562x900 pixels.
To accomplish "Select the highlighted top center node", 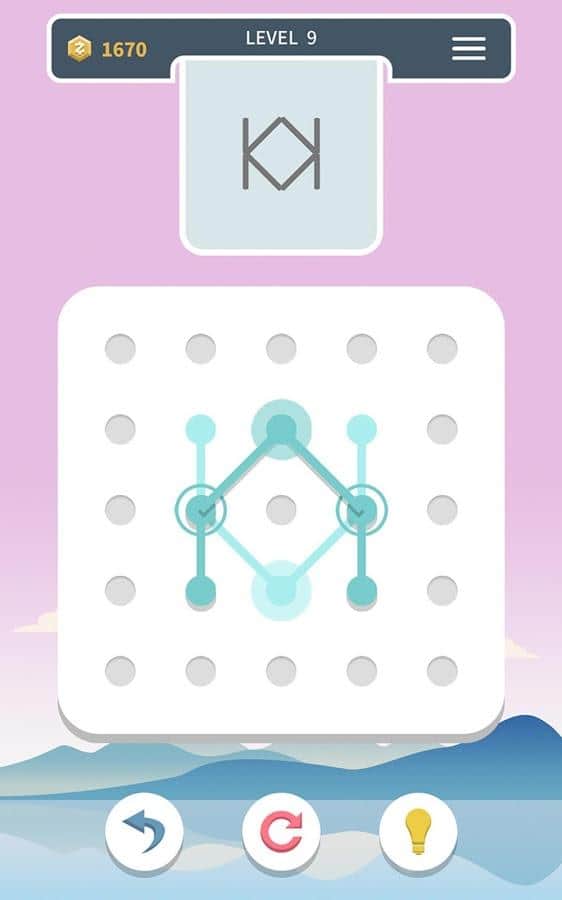I will point(281,429).
